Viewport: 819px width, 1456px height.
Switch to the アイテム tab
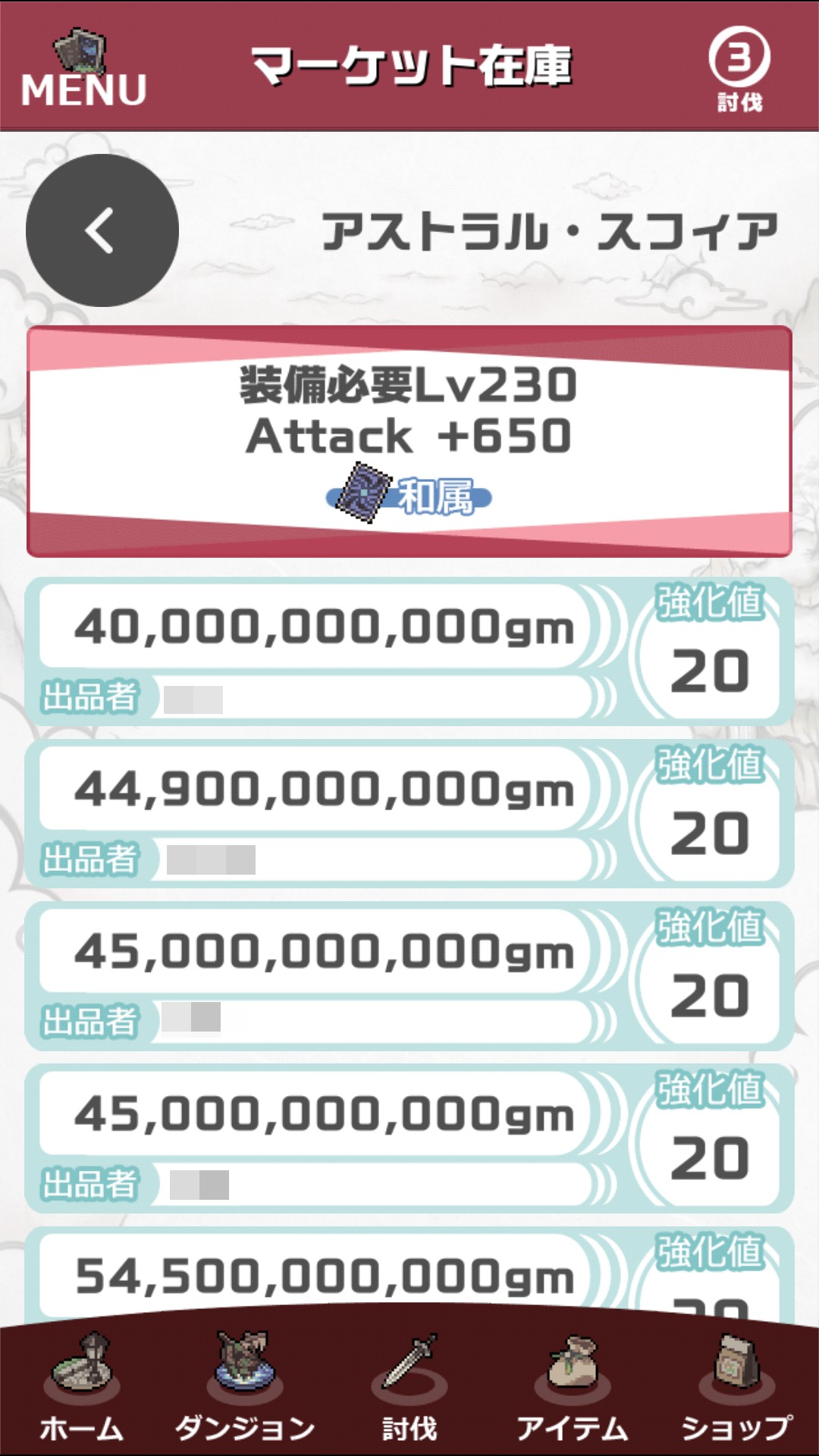click(x=573, y=1393)
